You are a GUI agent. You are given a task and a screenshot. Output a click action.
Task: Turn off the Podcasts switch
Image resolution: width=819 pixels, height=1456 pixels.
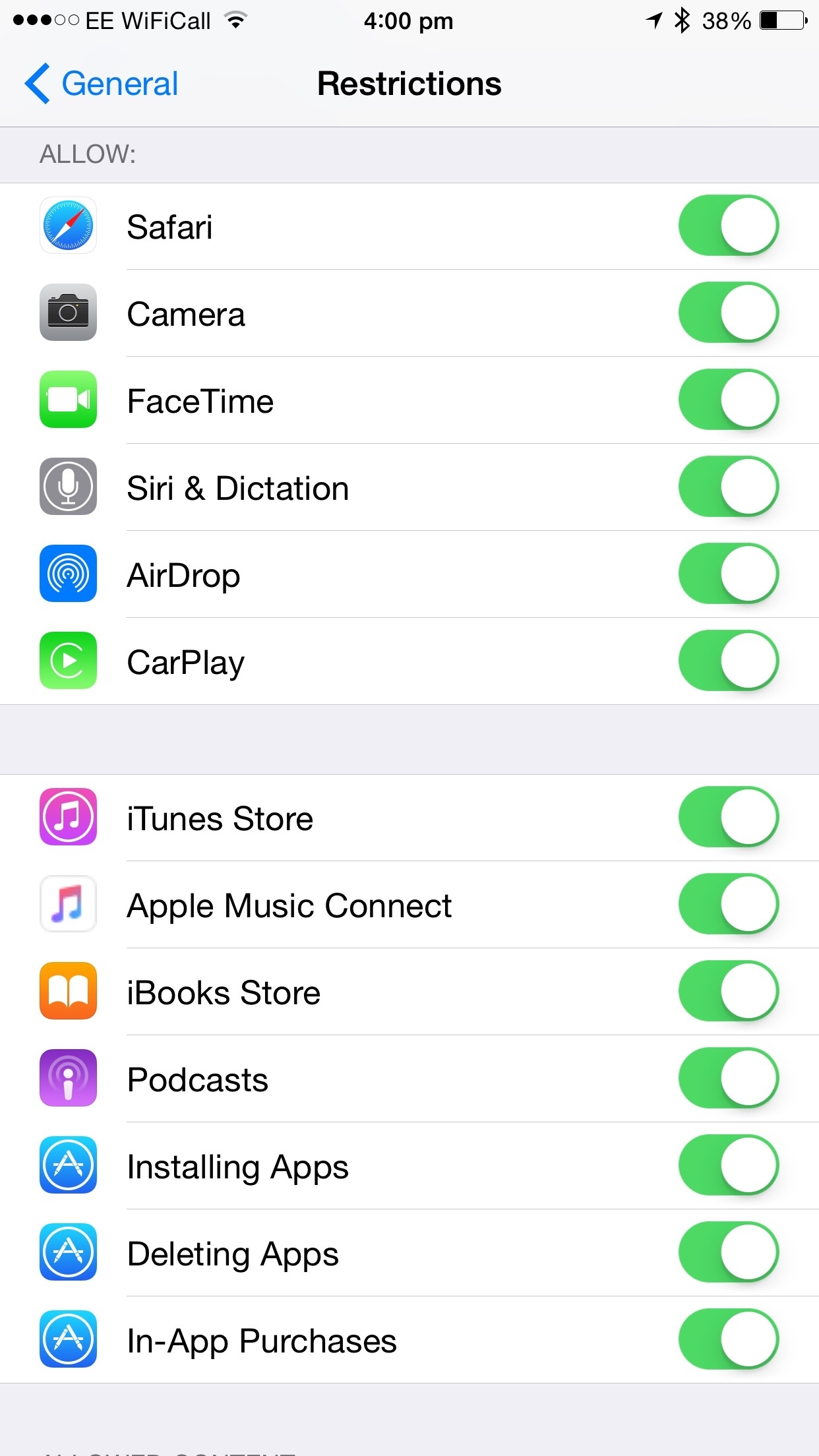(728, 1078)
